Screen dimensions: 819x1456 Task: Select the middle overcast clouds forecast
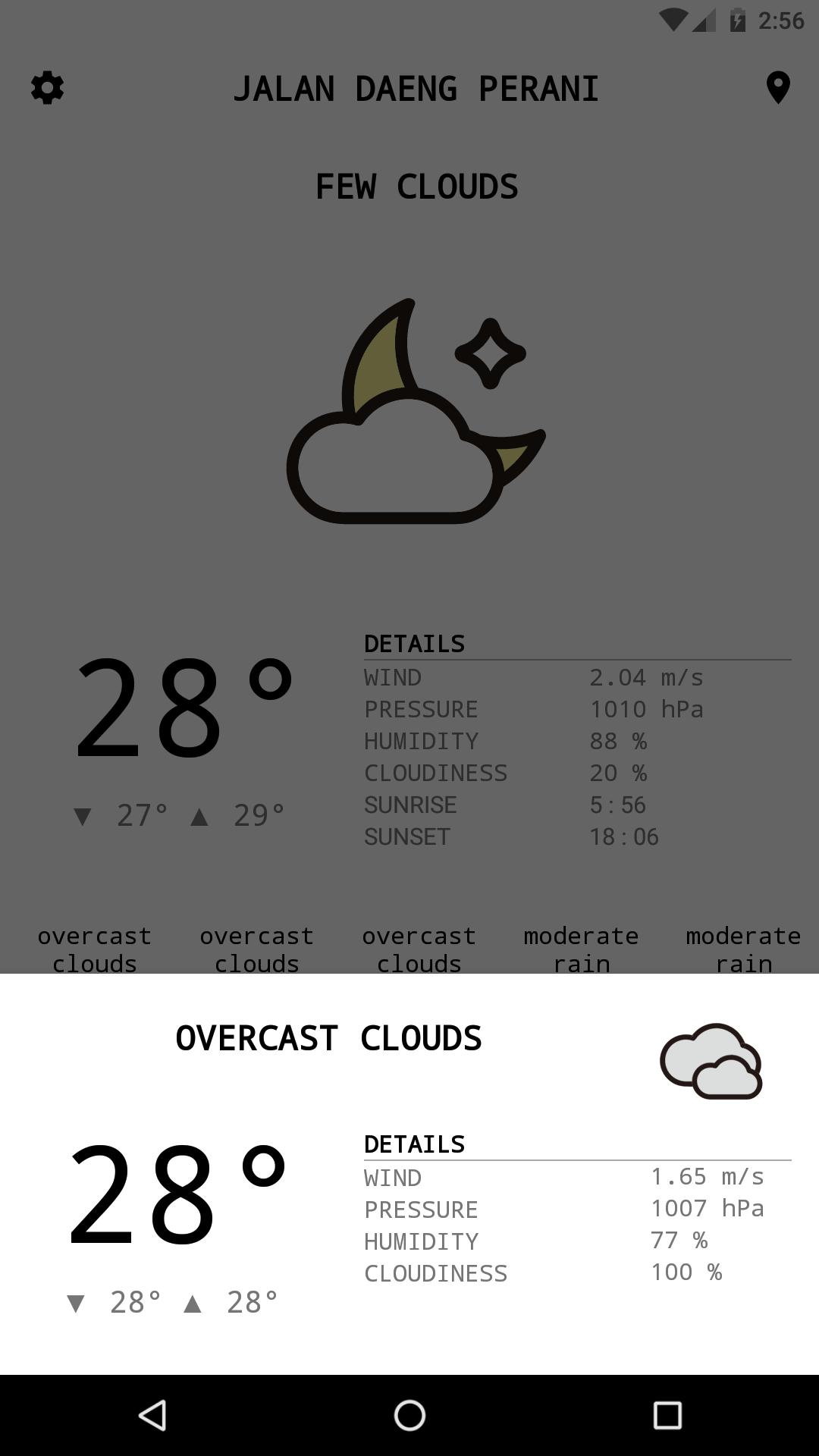pos(419,949)
